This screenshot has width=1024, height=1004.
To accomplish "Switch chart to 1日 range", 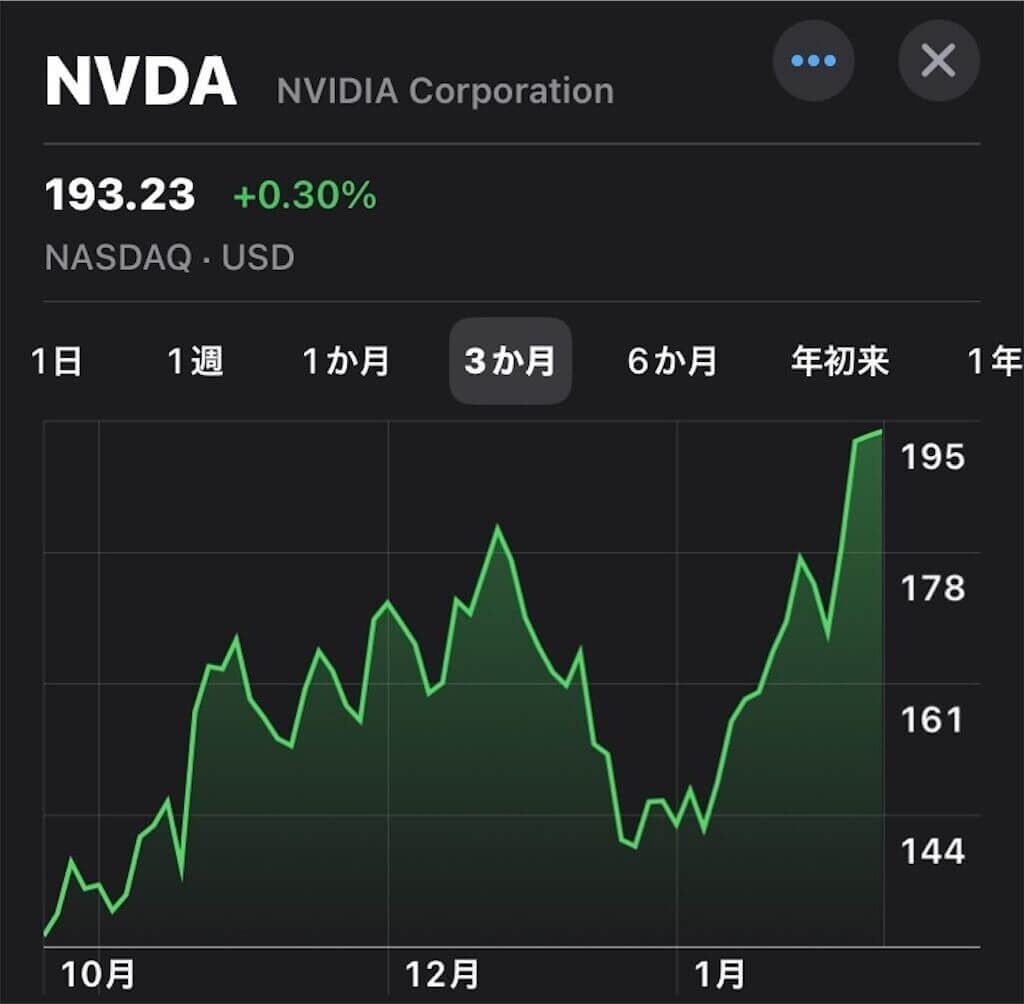I will (56, 361).
